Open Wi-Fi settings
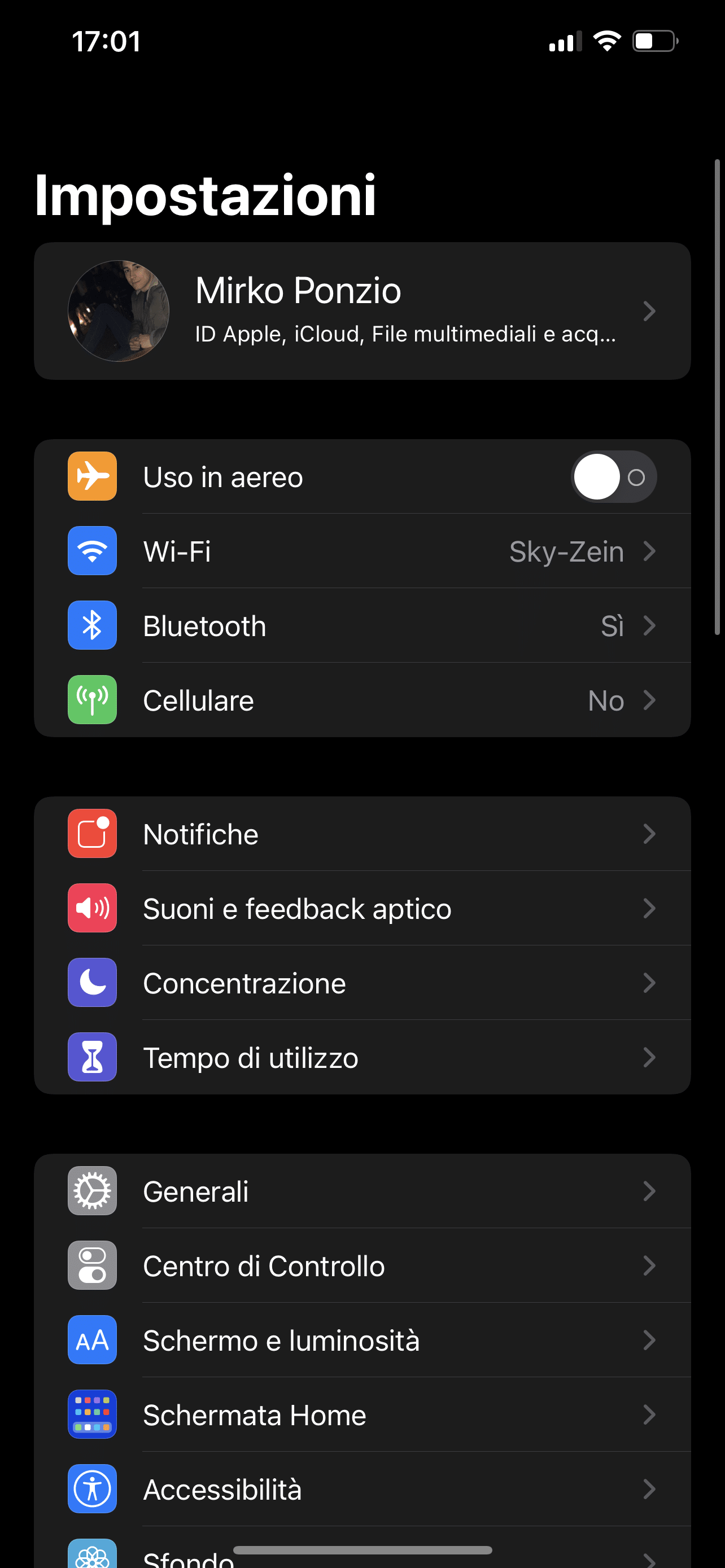 point(362,551)
